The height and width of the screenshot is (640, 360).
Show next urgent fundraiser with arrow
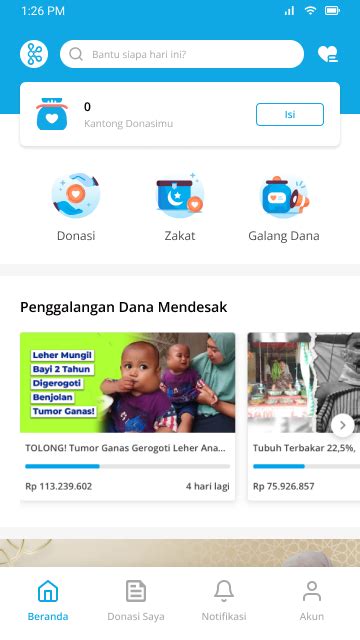pyautogui.click(x=342, y=425)
